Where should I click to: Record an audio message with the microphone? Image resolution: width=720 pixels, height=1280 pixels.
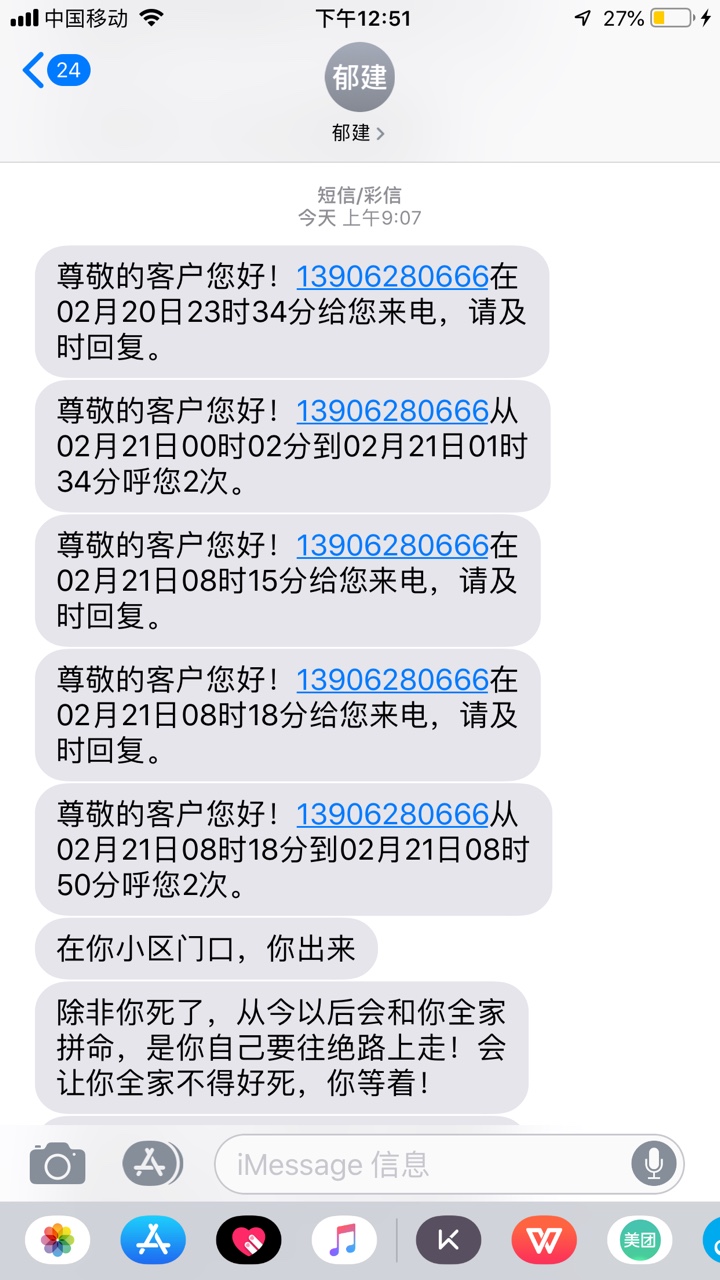click(x=655, y=1164)
